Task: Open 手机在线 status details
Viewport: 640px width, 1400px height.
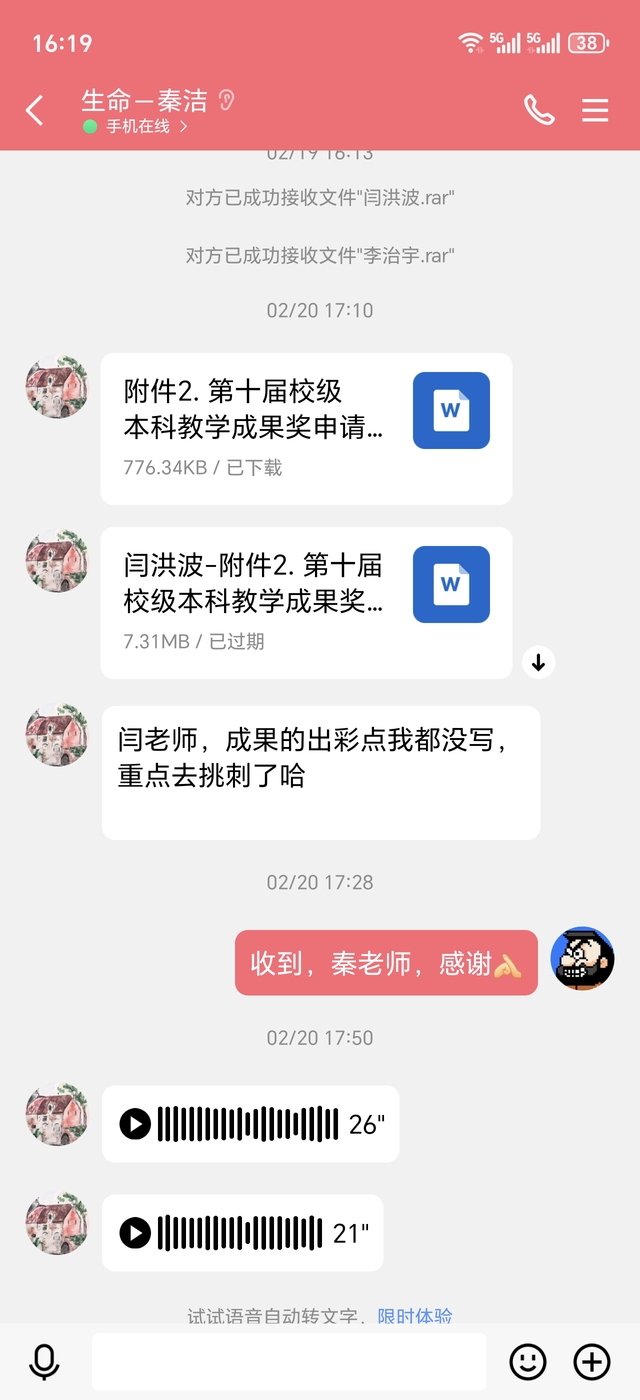Action: (138, 127)
